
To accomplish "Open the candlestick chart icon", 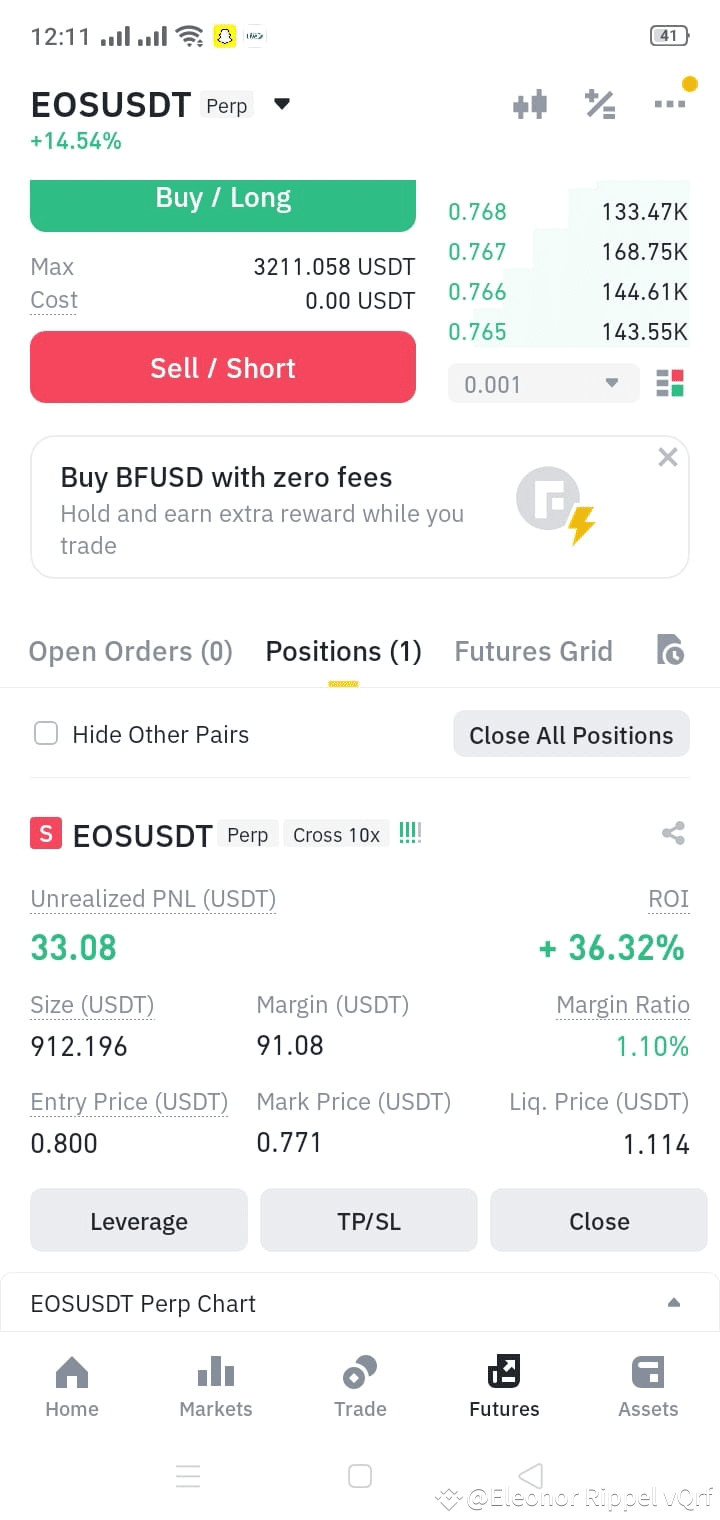I will pos(530,104).
